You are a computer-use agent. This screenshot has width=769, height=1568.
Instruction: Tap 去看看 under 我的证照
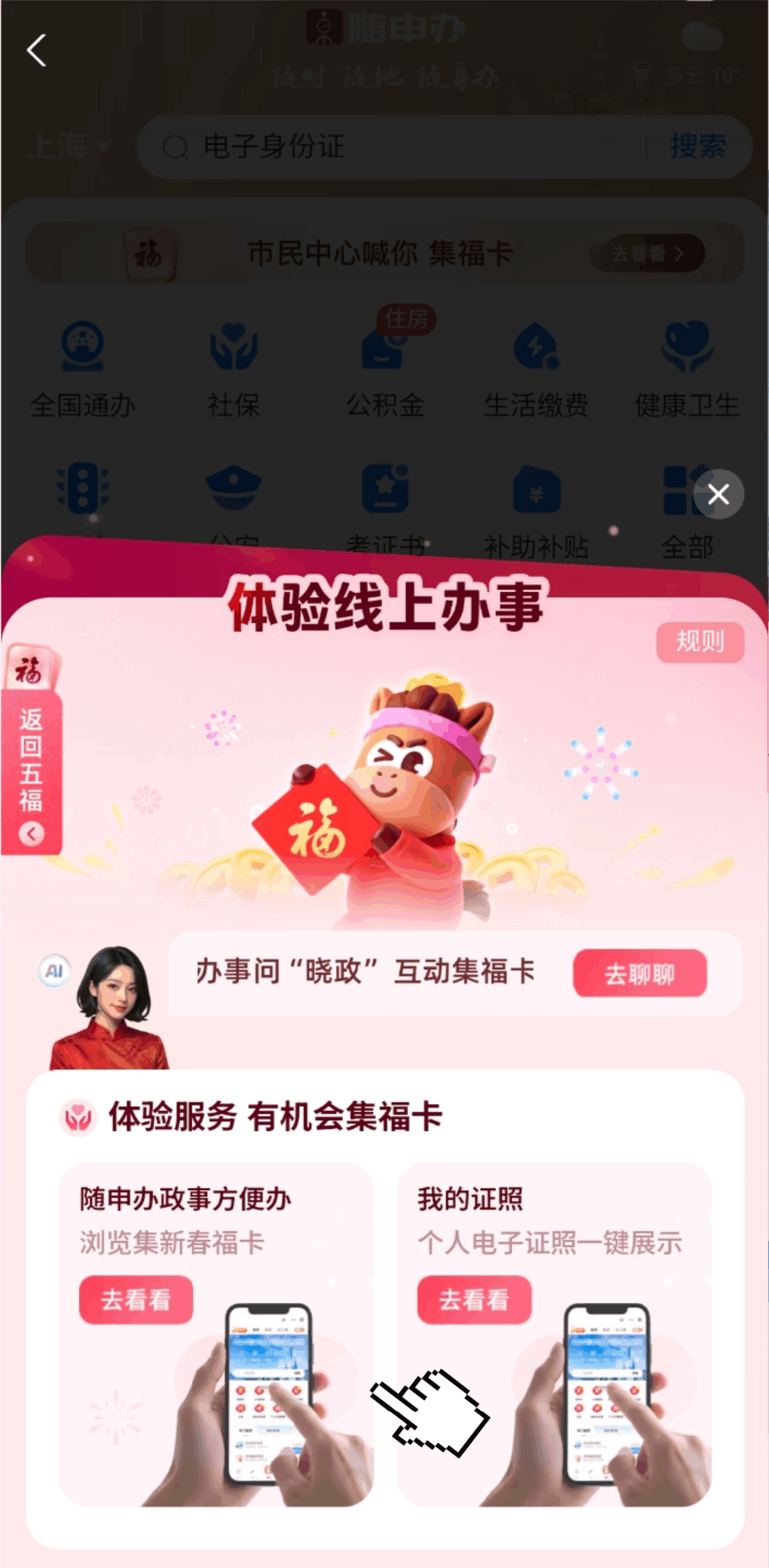point(474,1300)
